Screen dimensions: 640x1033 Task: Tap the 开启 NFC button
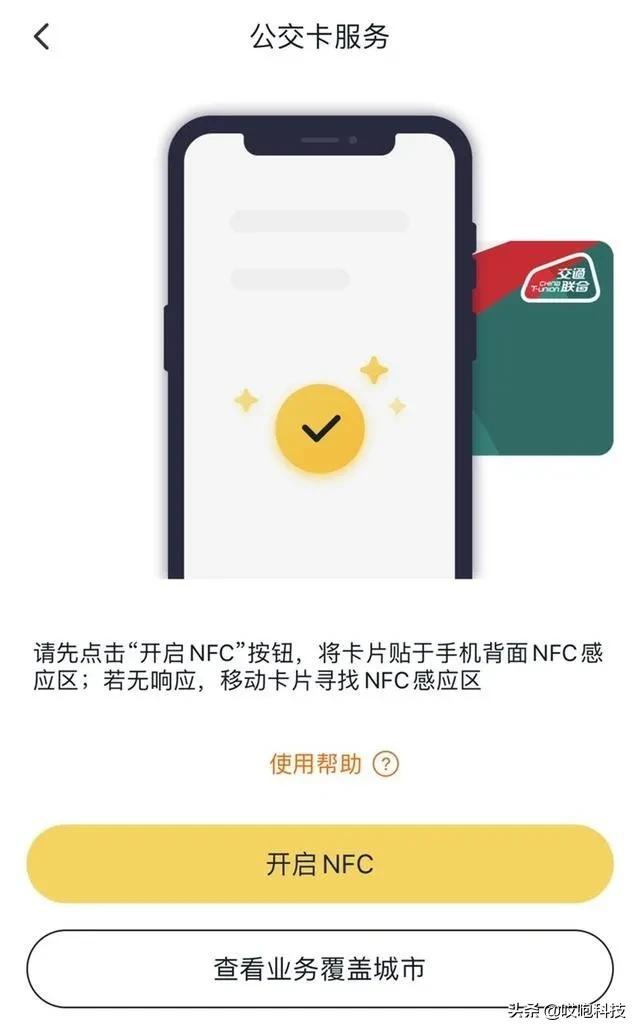tap(320, 864)
